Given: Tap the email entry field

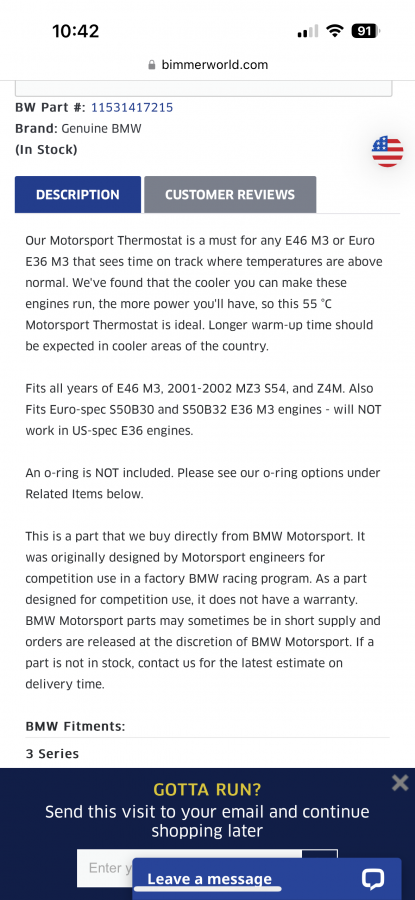Looking at the screenshot, I should (105, 868).
